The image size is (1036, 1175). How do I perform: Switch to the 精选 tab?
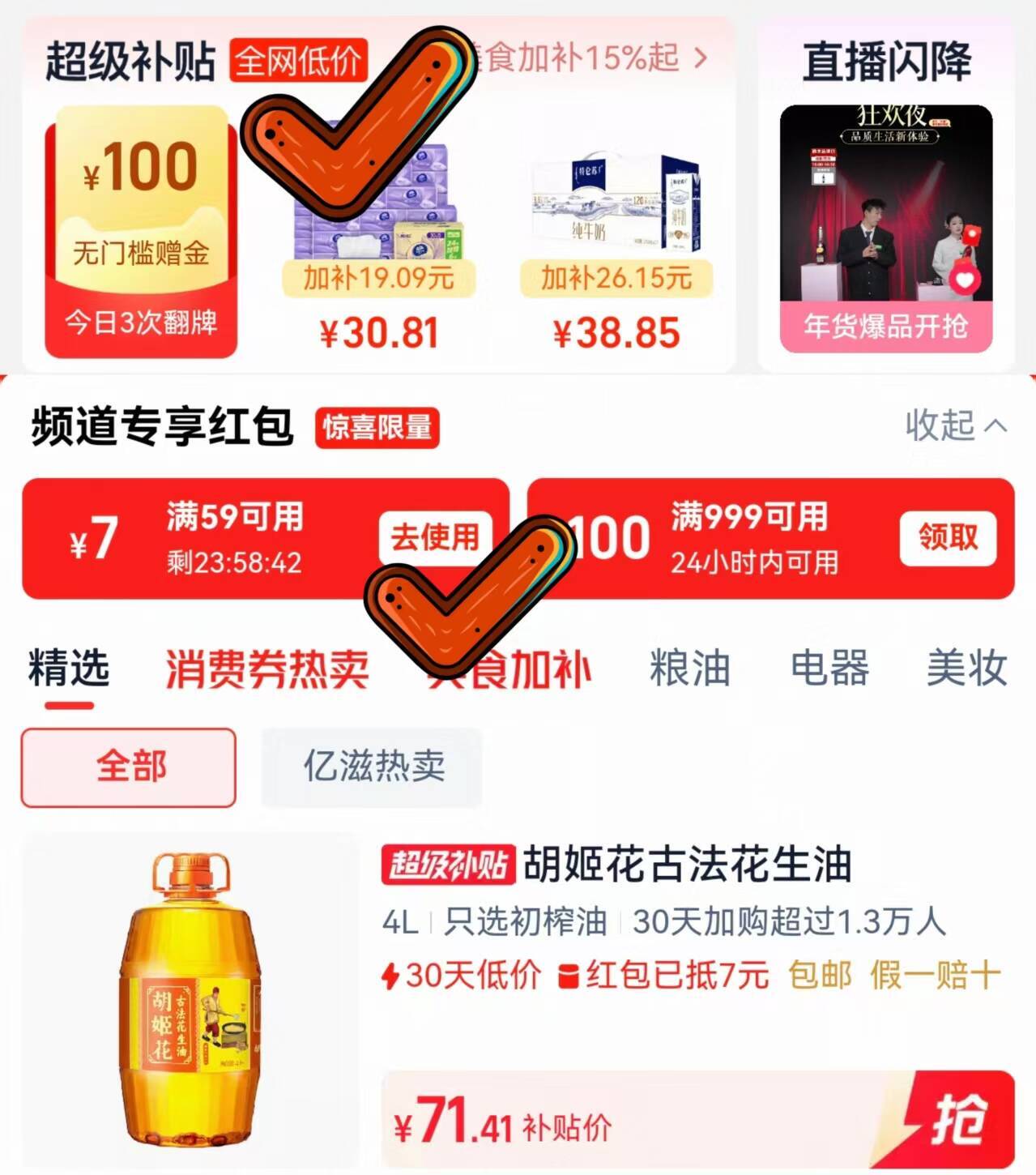point(69,669)
